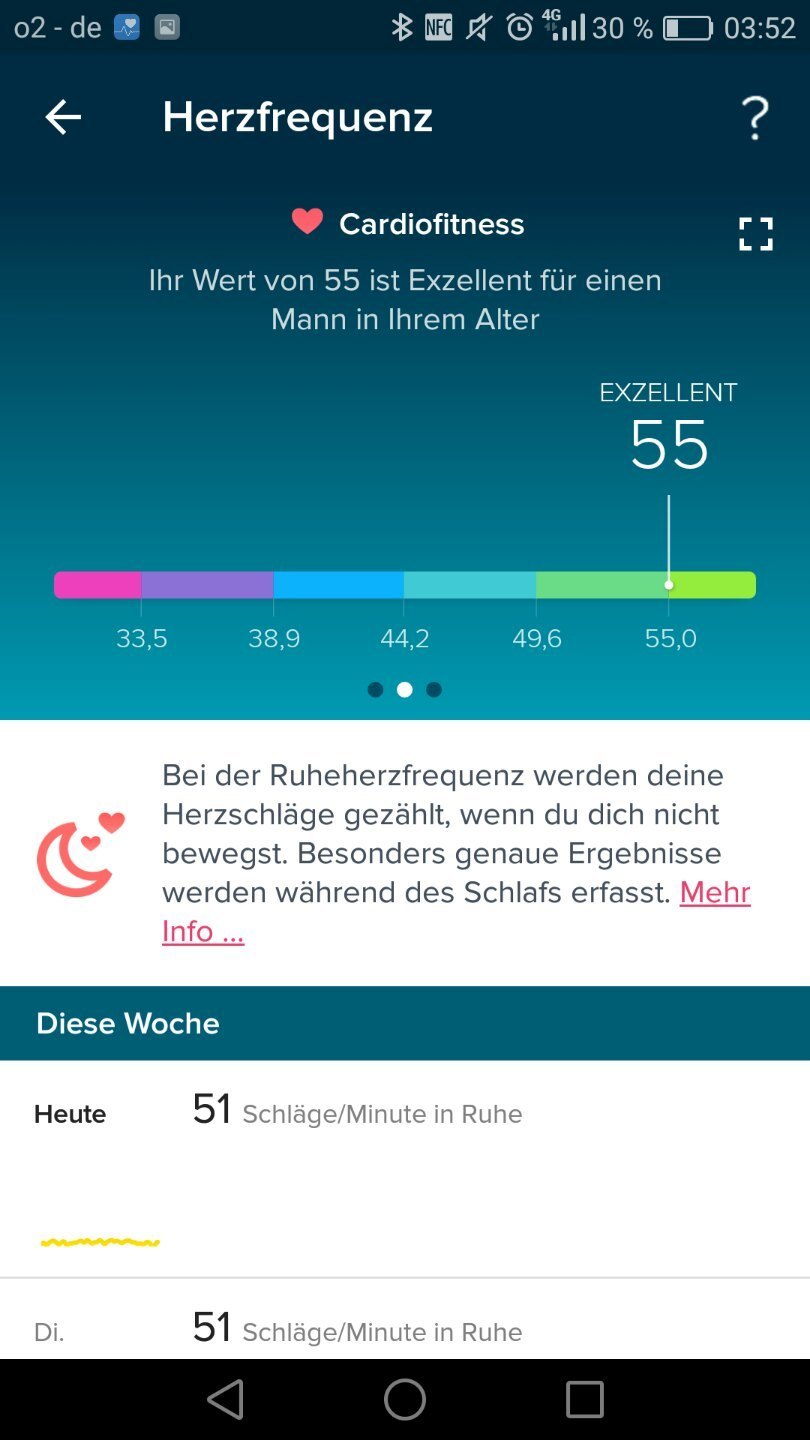Select the third page indicator dot
Viewport: 810px width, 1440px height.
pyautogui.click(x=434, y=689)
